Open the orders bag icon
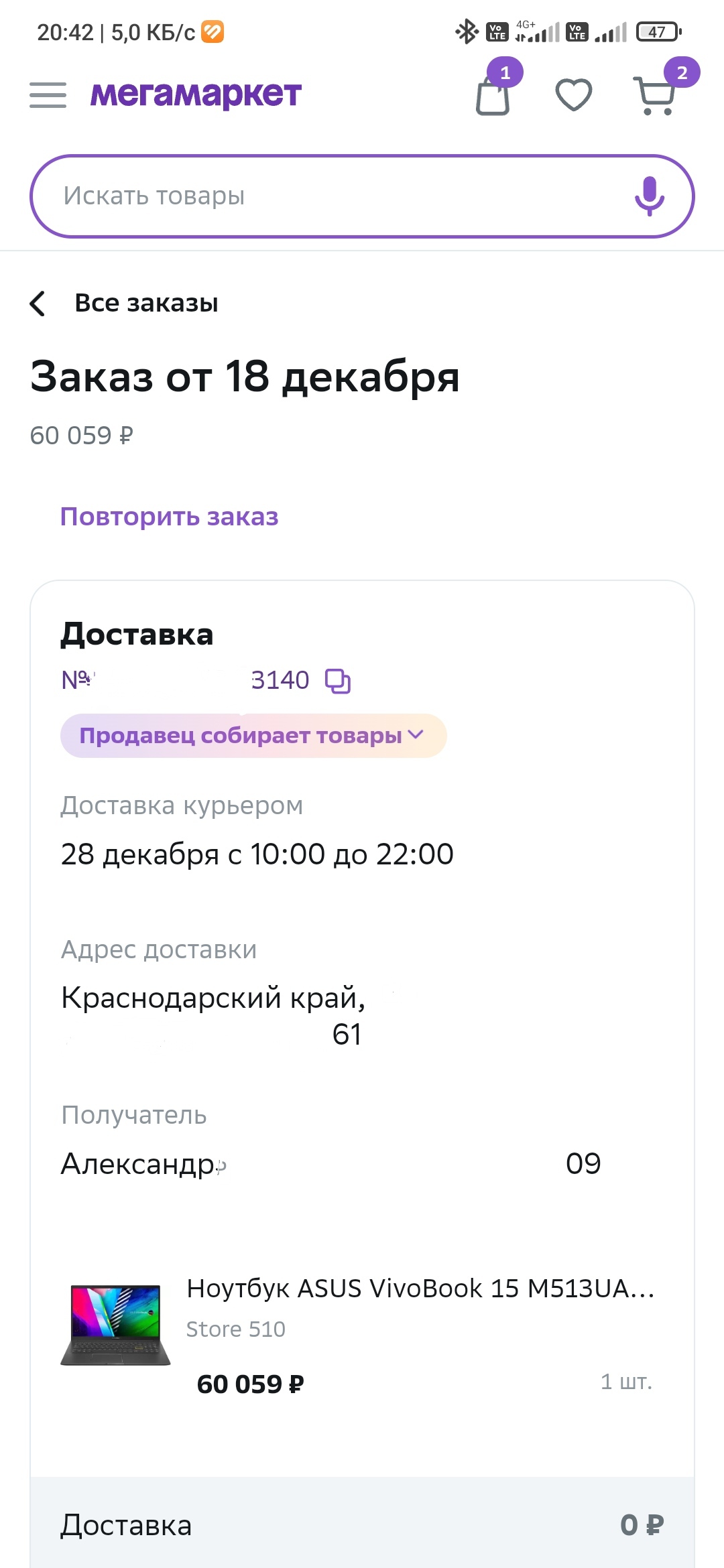 pos(493,95)
